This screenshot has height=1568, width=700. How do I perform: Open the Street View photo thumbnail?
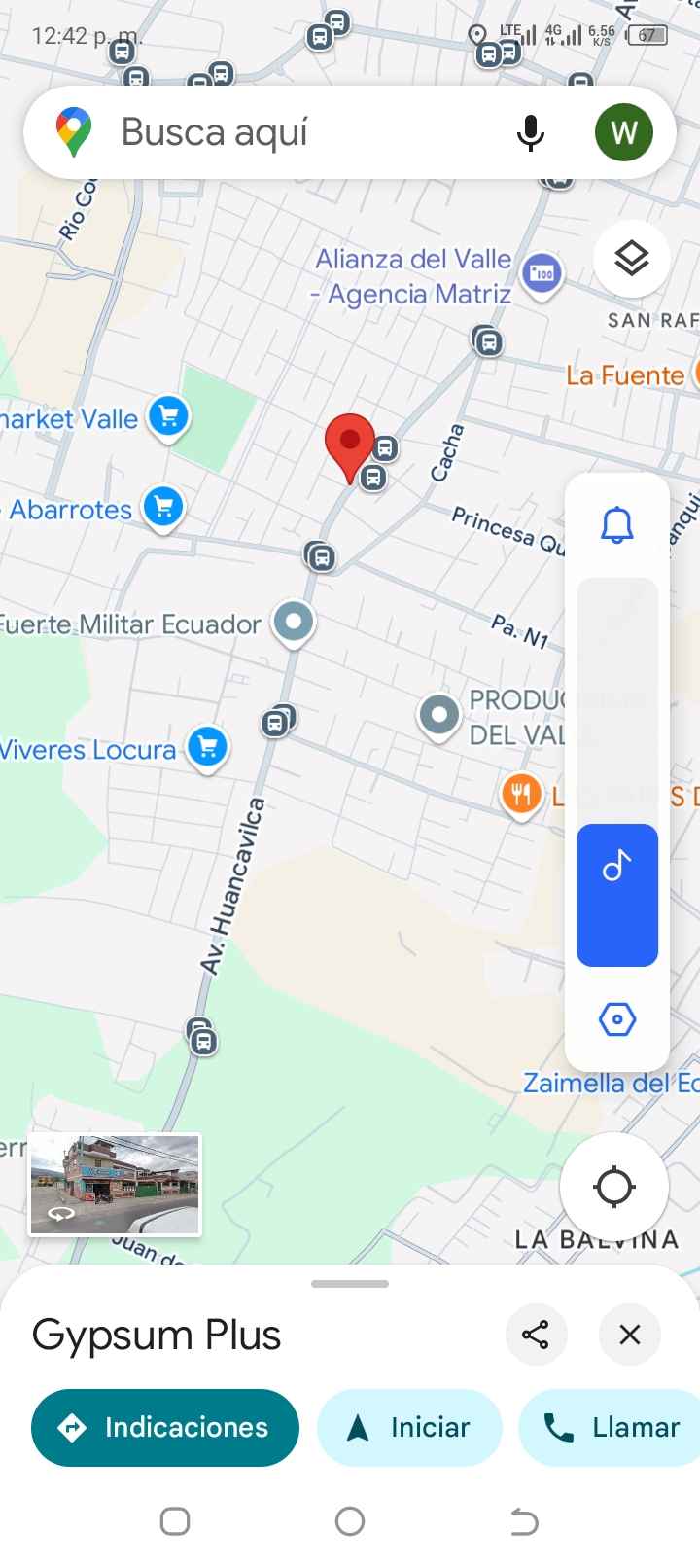point(115,1184)
